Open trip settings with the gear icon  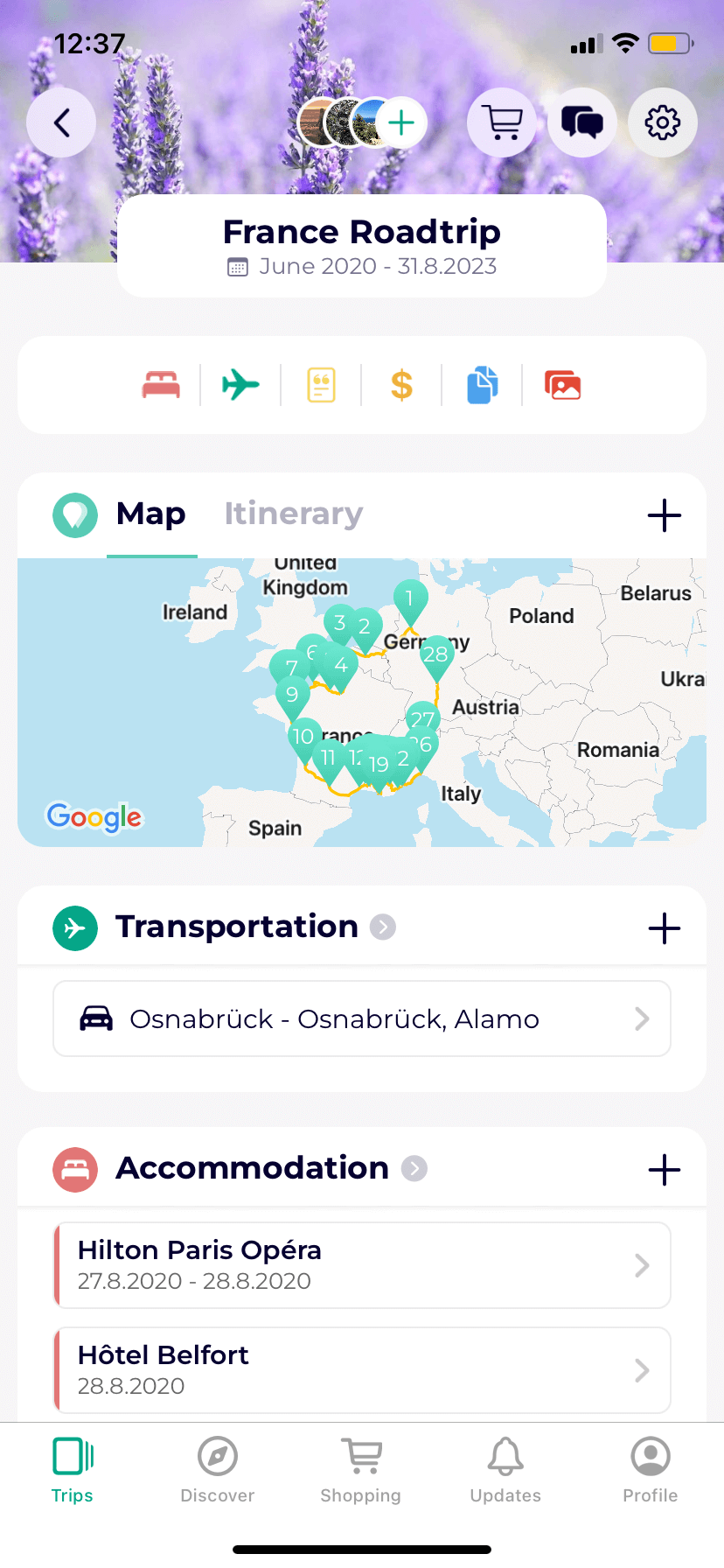pyautogui.click(x=662, y=122)
